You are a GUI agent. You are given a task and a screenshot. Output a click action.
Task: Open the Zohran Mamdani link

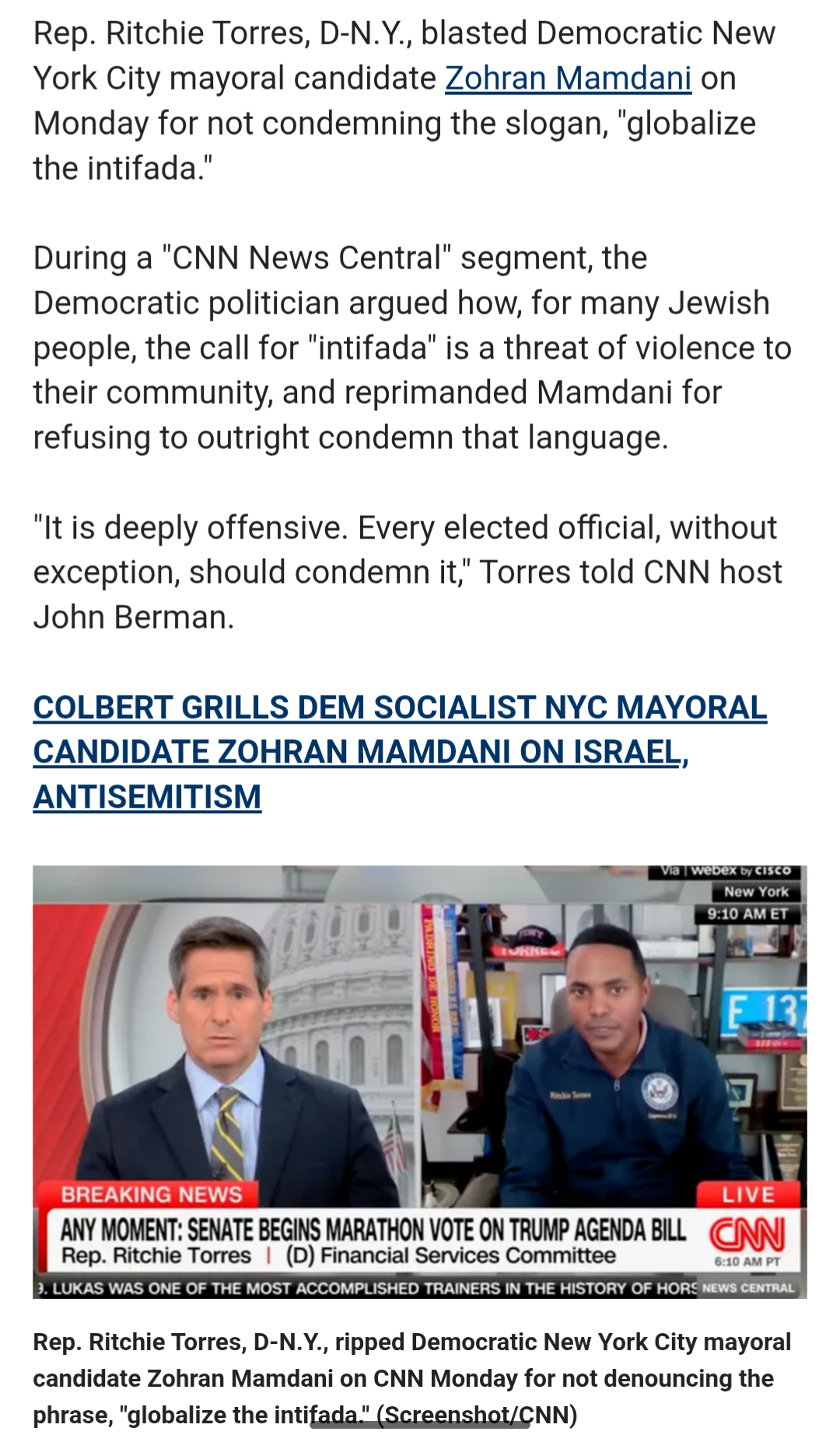(568, 79)
